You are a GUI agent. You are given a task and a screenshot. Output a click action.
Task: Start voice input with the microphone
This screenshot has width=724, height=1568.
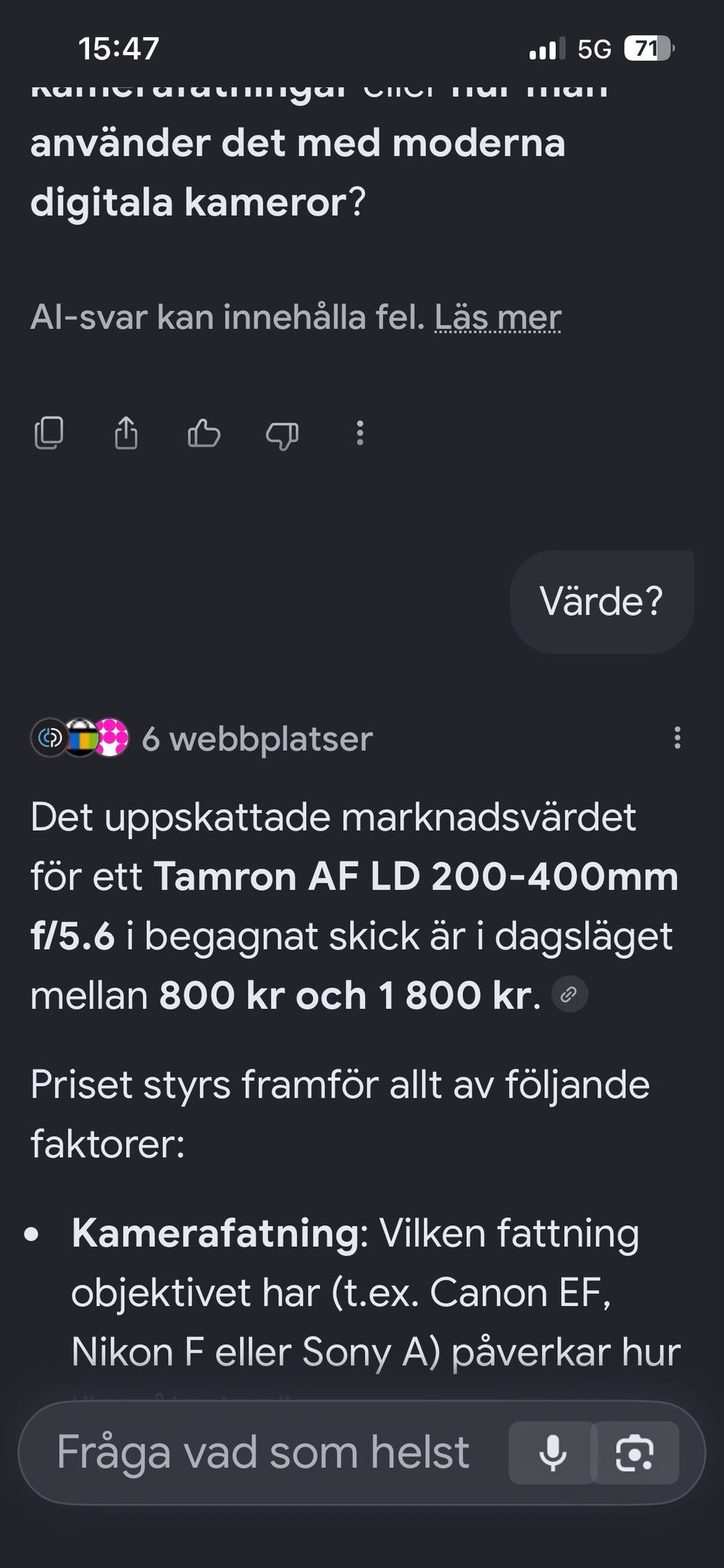(x=552, y=1453)
